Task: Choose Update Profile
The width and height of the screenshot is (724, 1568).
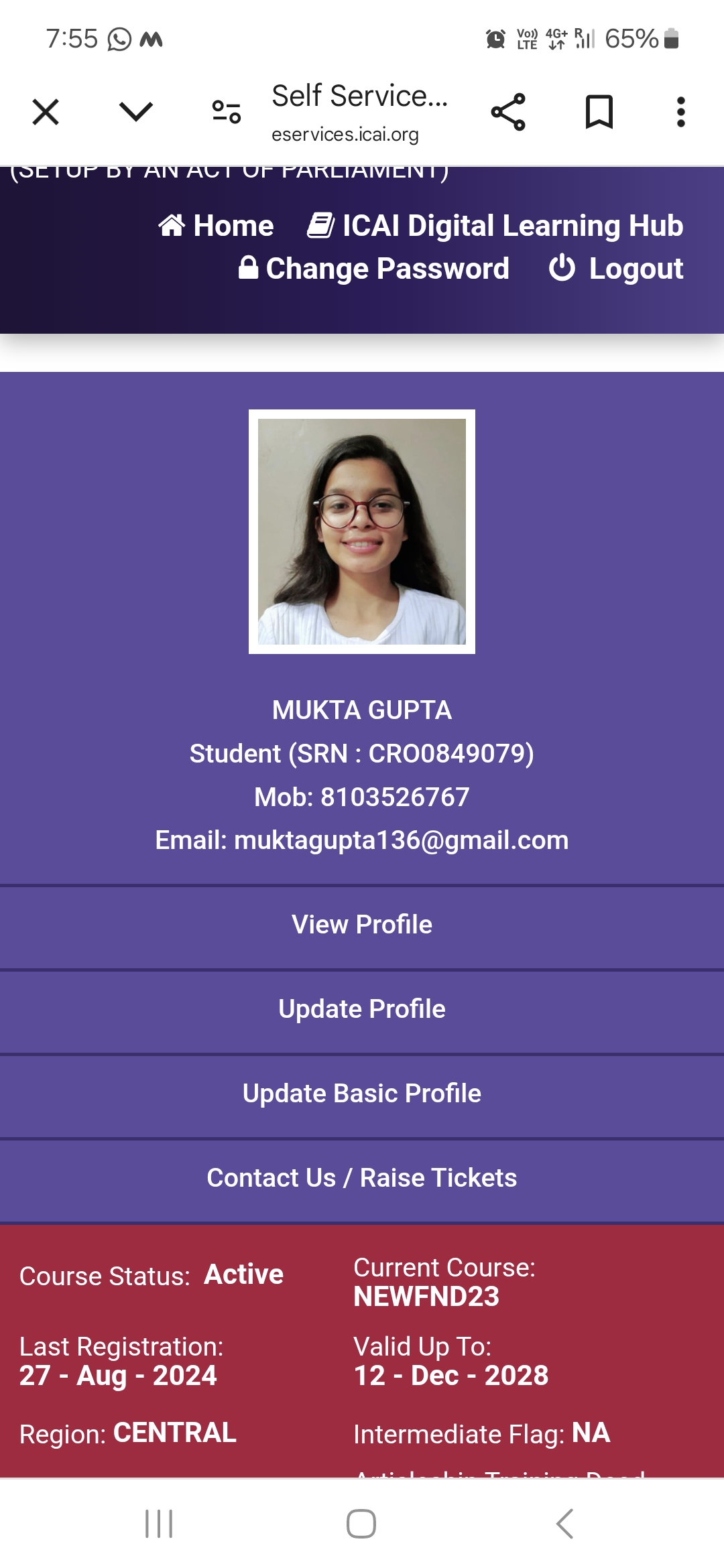Action: pyautogui.click(x=362, y=1009)
